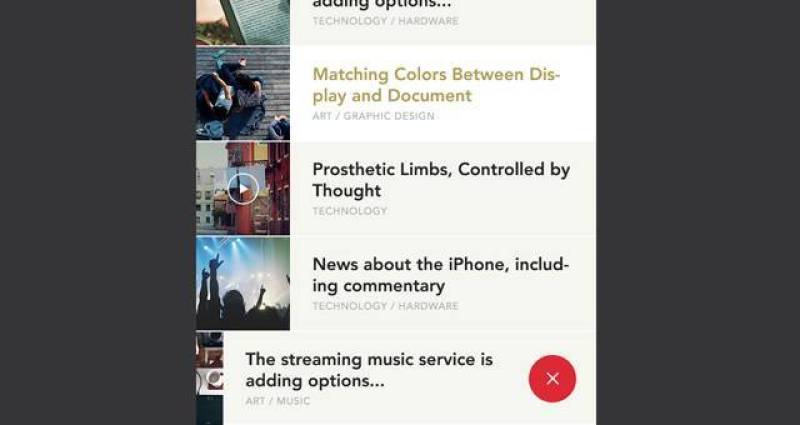This screenshot has width=800, height=425.
Task: Open the streaming music service article
Action: [x=369, y=371]
